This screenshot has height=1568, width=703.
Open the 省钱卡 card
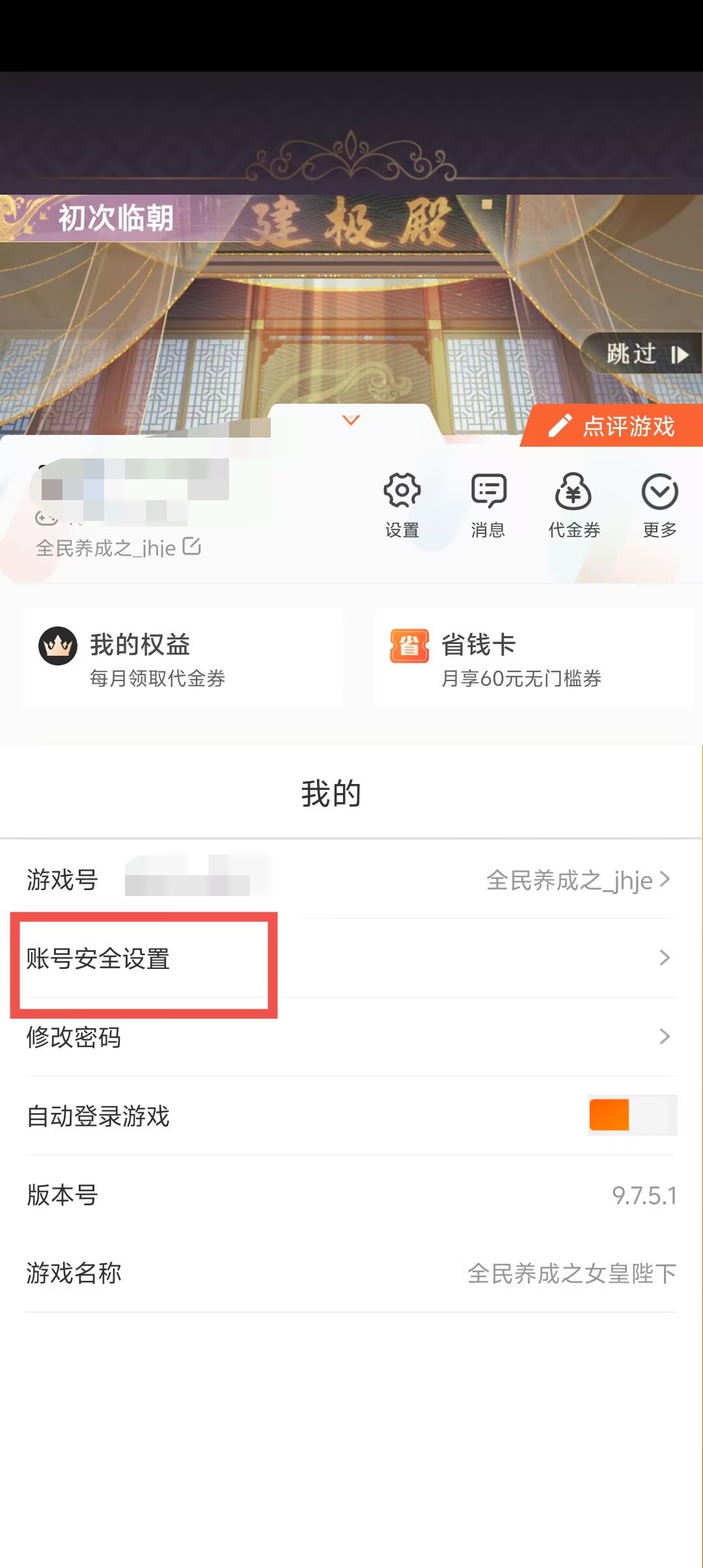534,658
